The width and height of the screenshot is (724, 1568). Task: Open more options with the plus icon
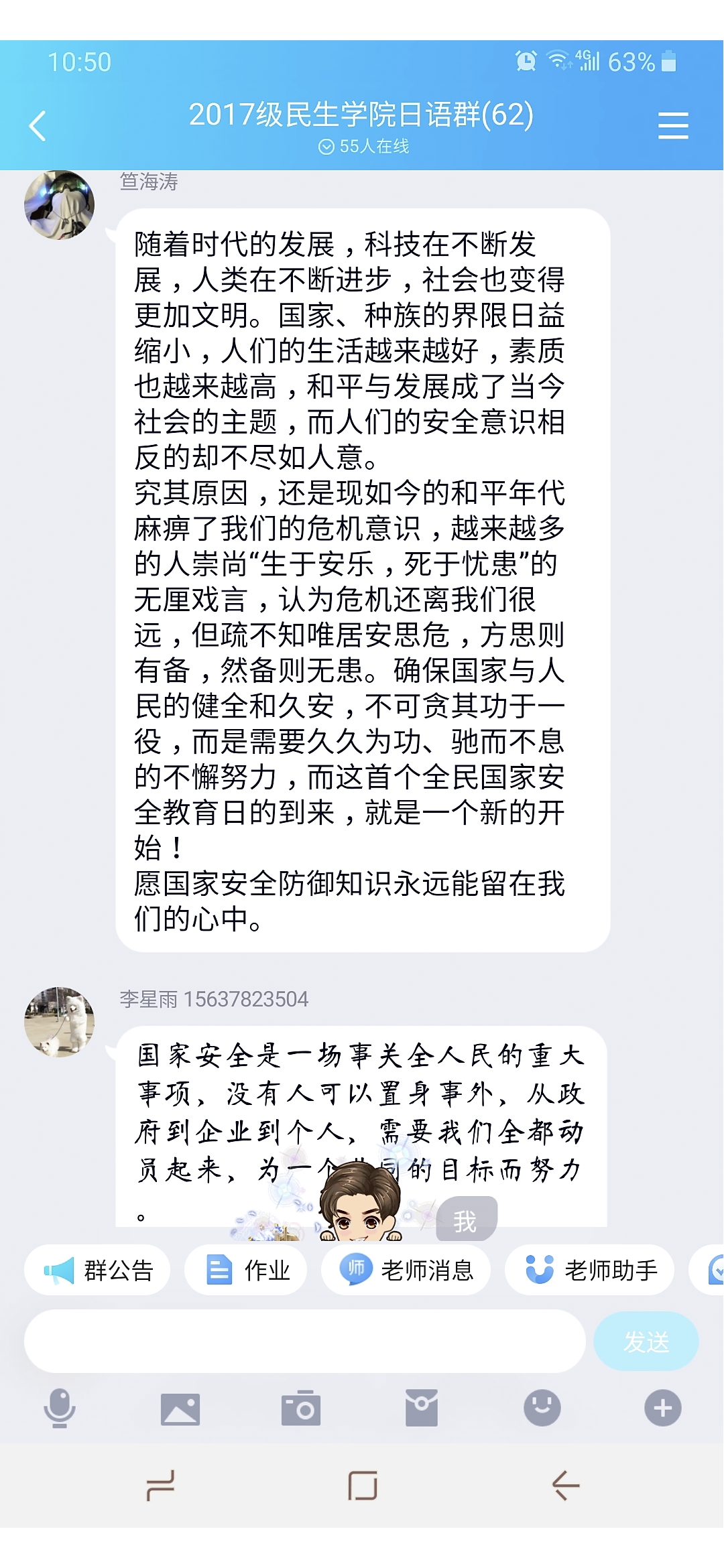(x=662, y=1408)
